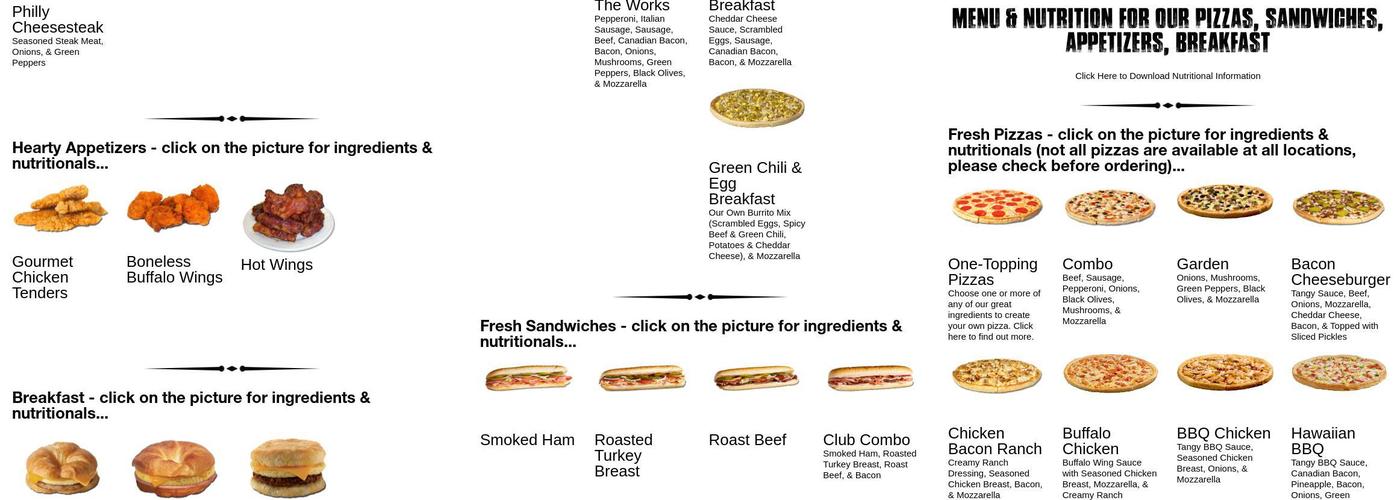View Hawaiian BBQ pizza picture

tap(1338, 373)
